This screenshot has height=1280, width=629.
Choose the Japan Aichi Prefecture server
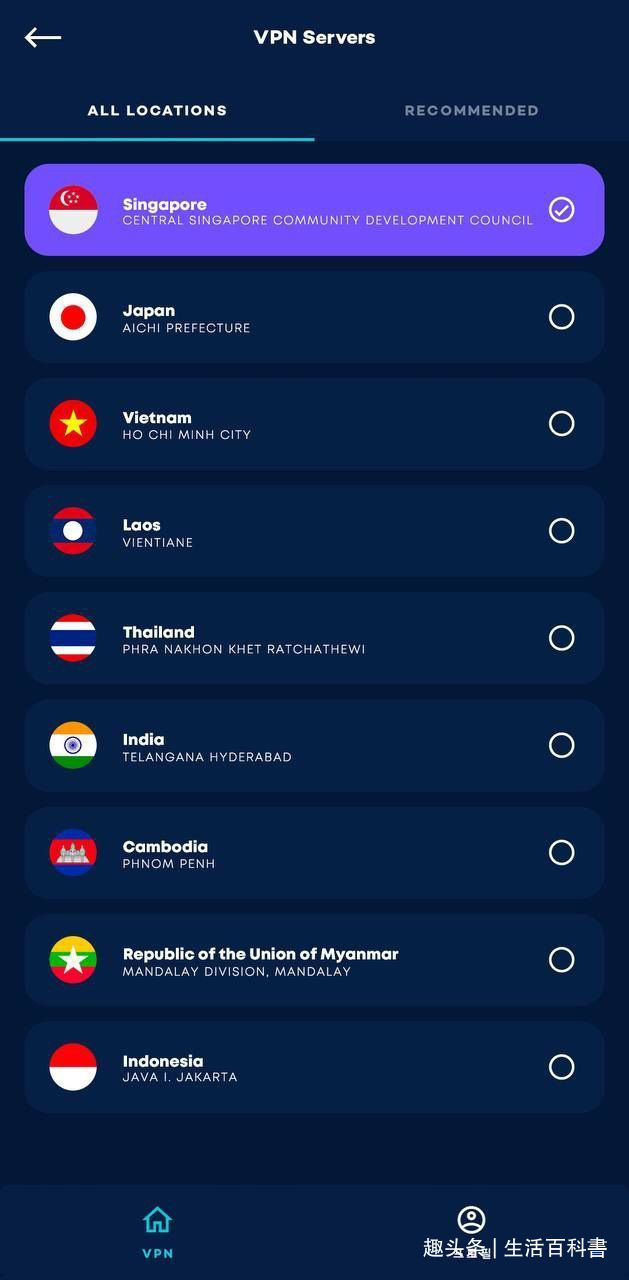[314, 317]
